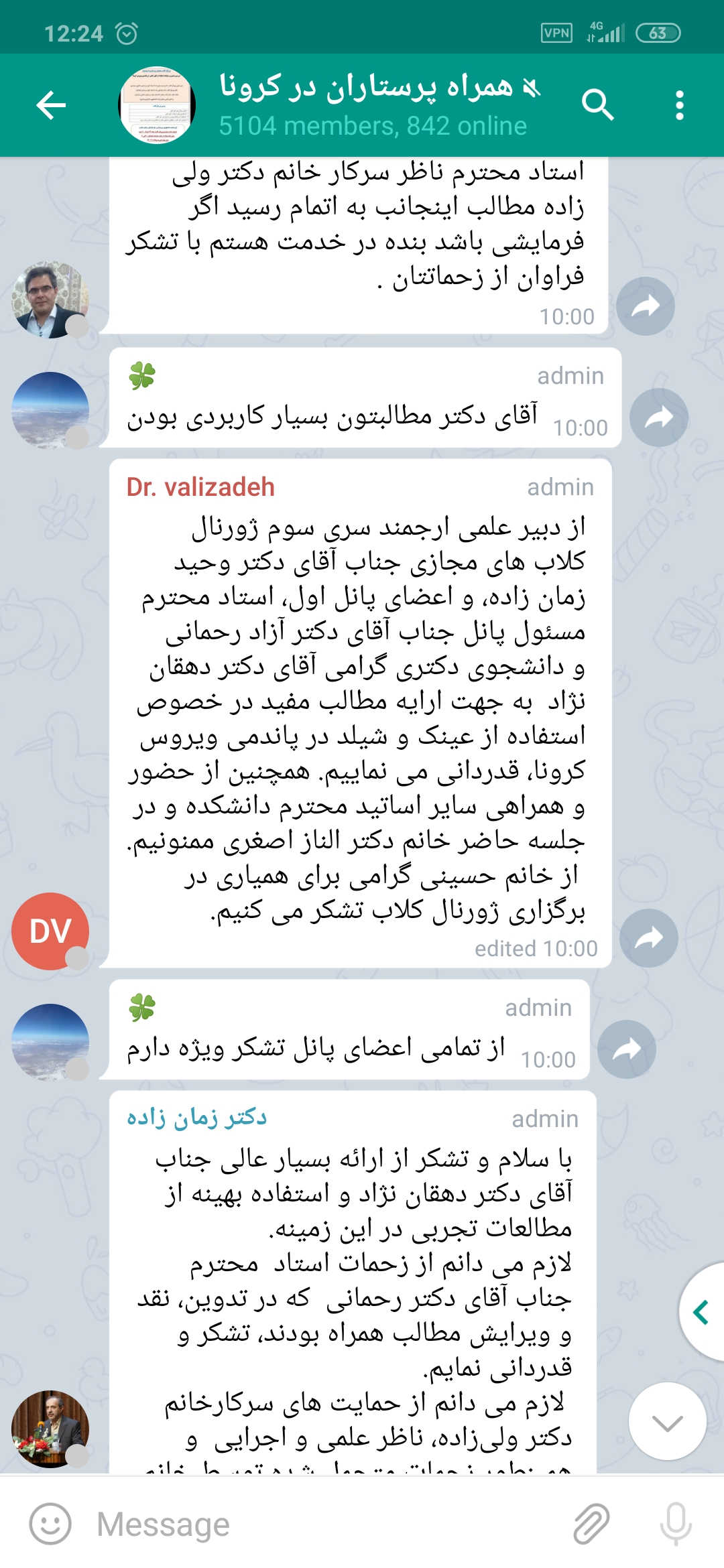Go back to the chat list
The width and height of the screenshot is (724, 1568).
click(51, 105)
